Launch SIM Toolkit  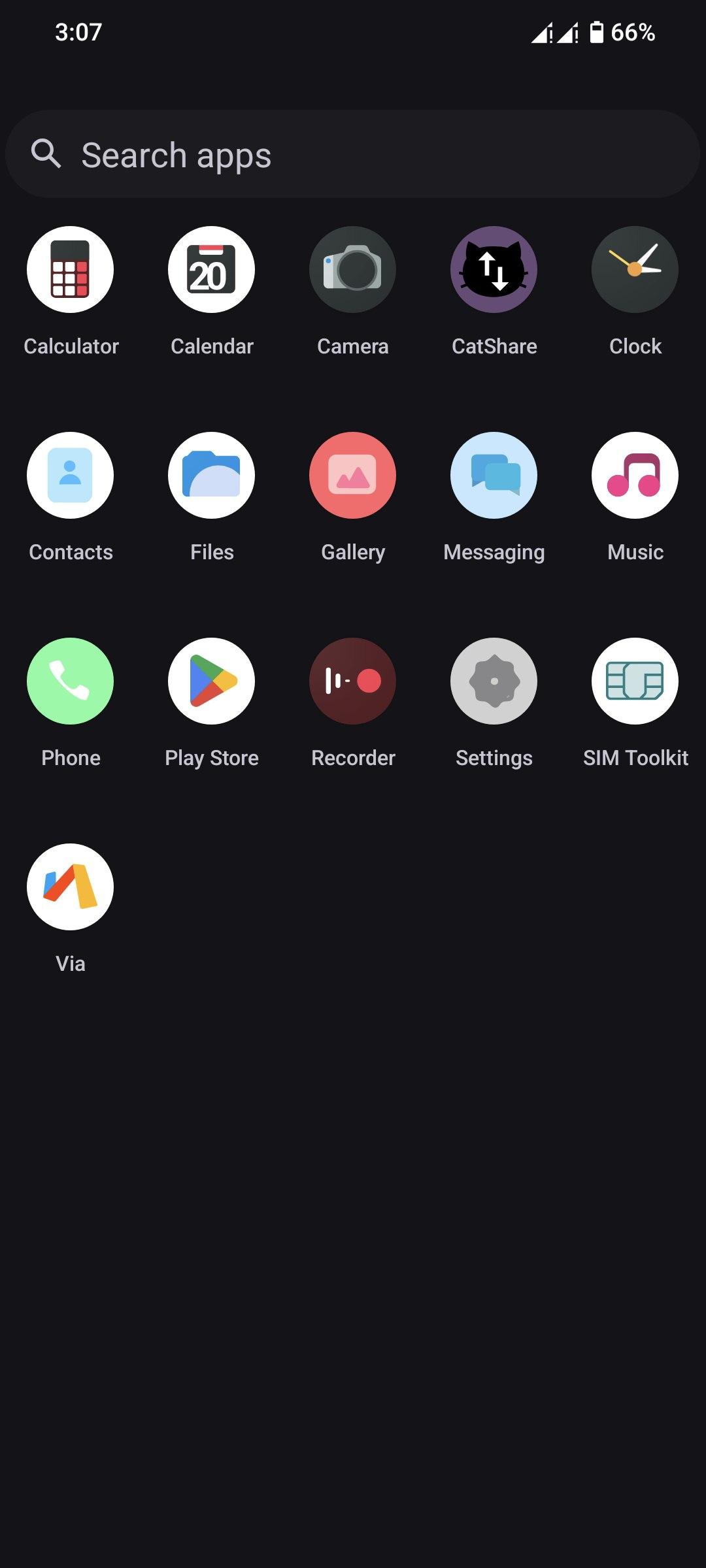coord(635,681)
